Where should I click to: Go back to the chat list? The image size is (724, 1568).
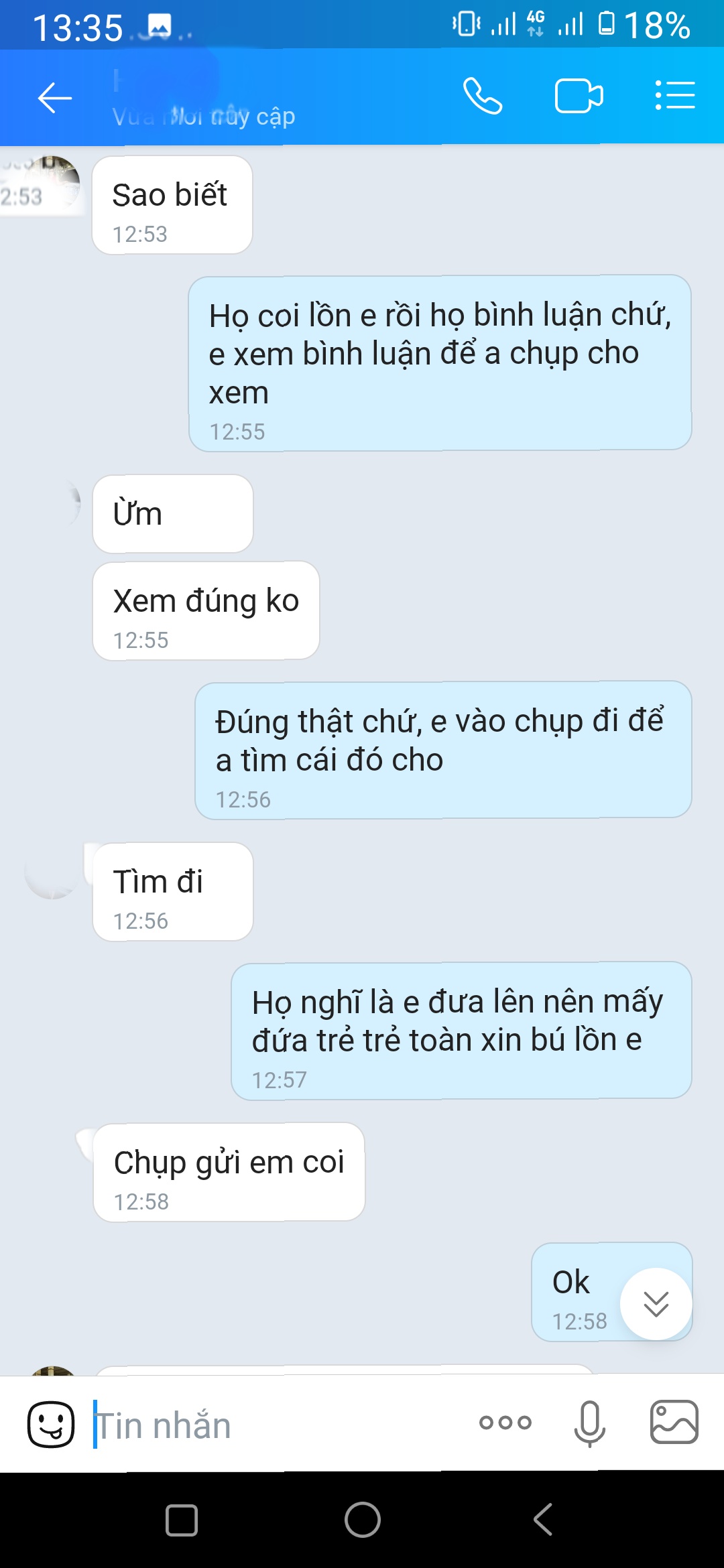[x=54, y=98]
